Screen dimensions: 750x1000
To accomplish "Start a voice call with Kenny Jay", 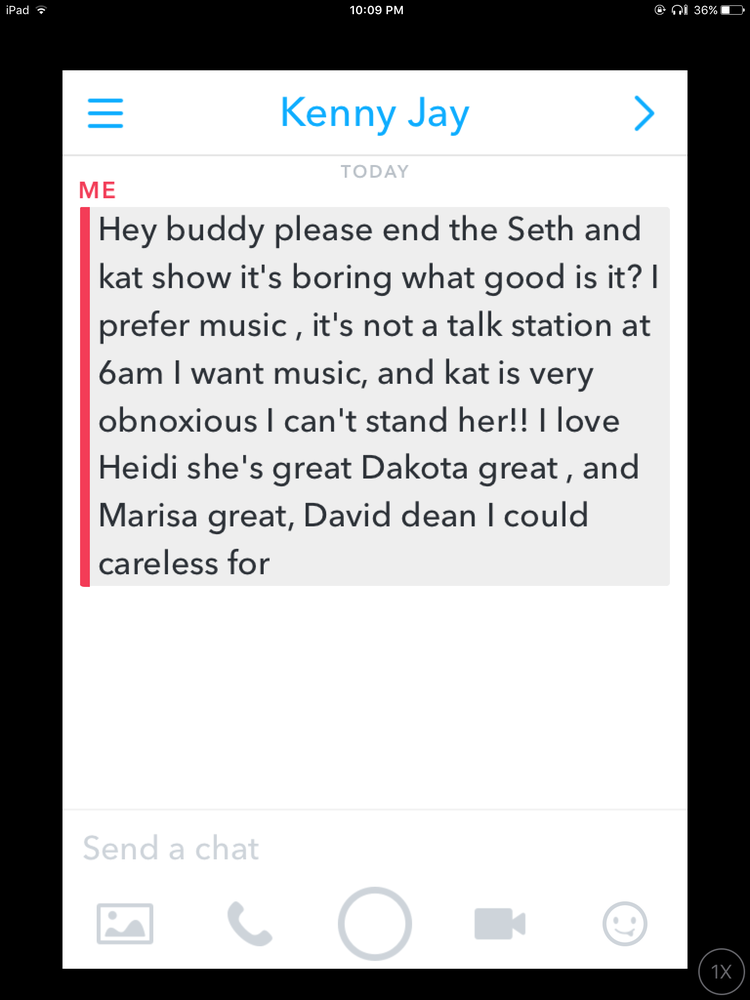I will point(249,924).
